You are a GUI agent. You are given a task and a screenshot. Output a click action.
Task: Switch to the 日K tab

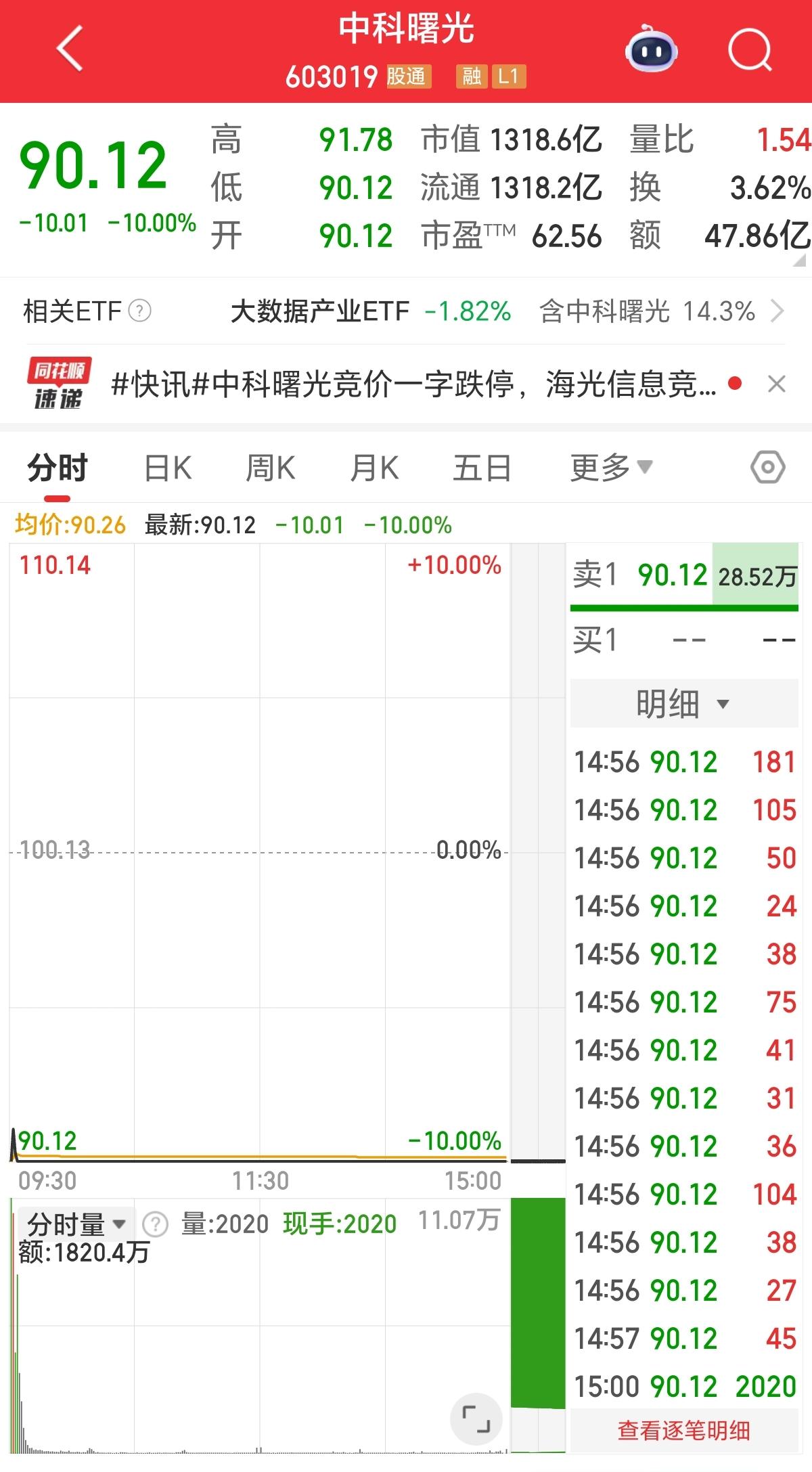[168, 468]
